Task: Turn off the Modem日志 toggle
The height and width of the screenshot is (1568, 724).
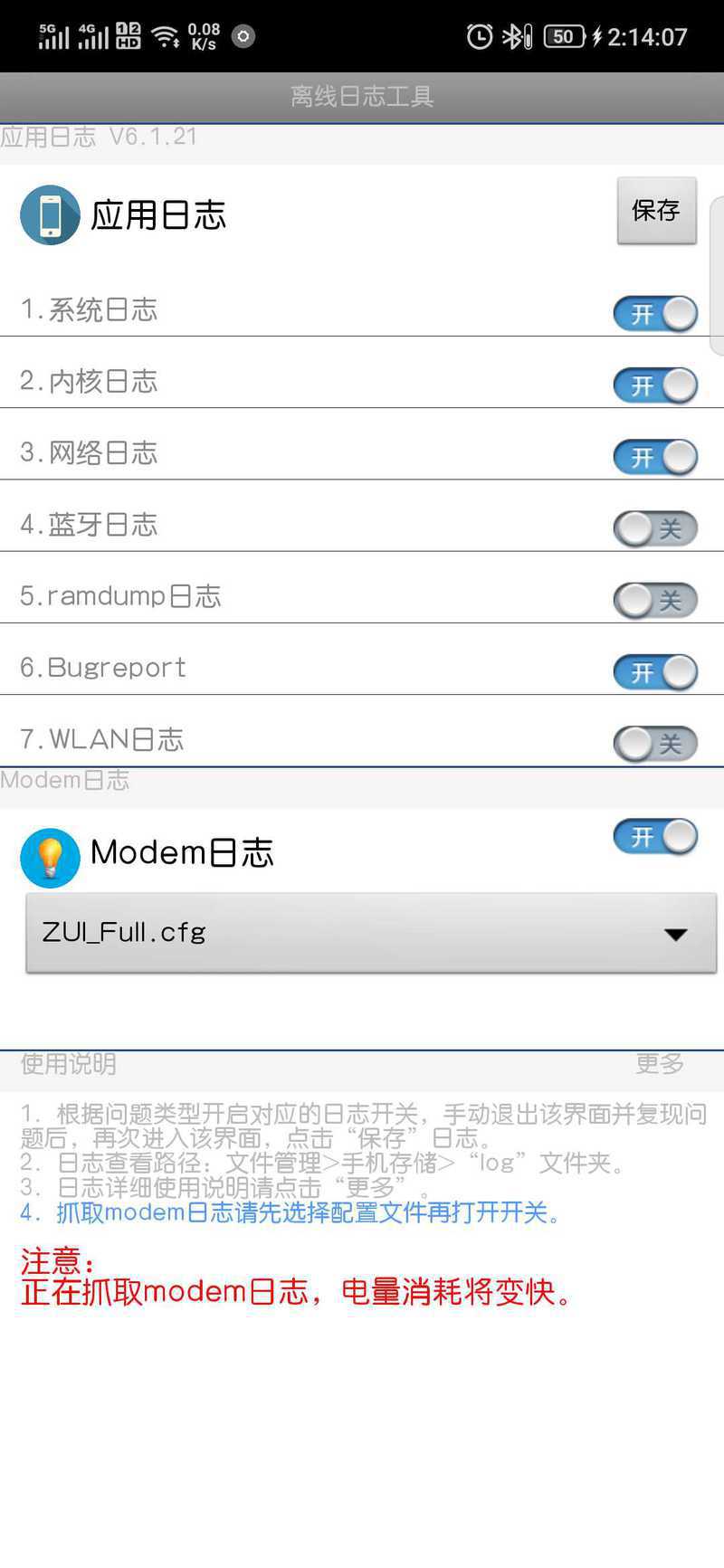Action: pyautogui.click(x=656, y=836)
